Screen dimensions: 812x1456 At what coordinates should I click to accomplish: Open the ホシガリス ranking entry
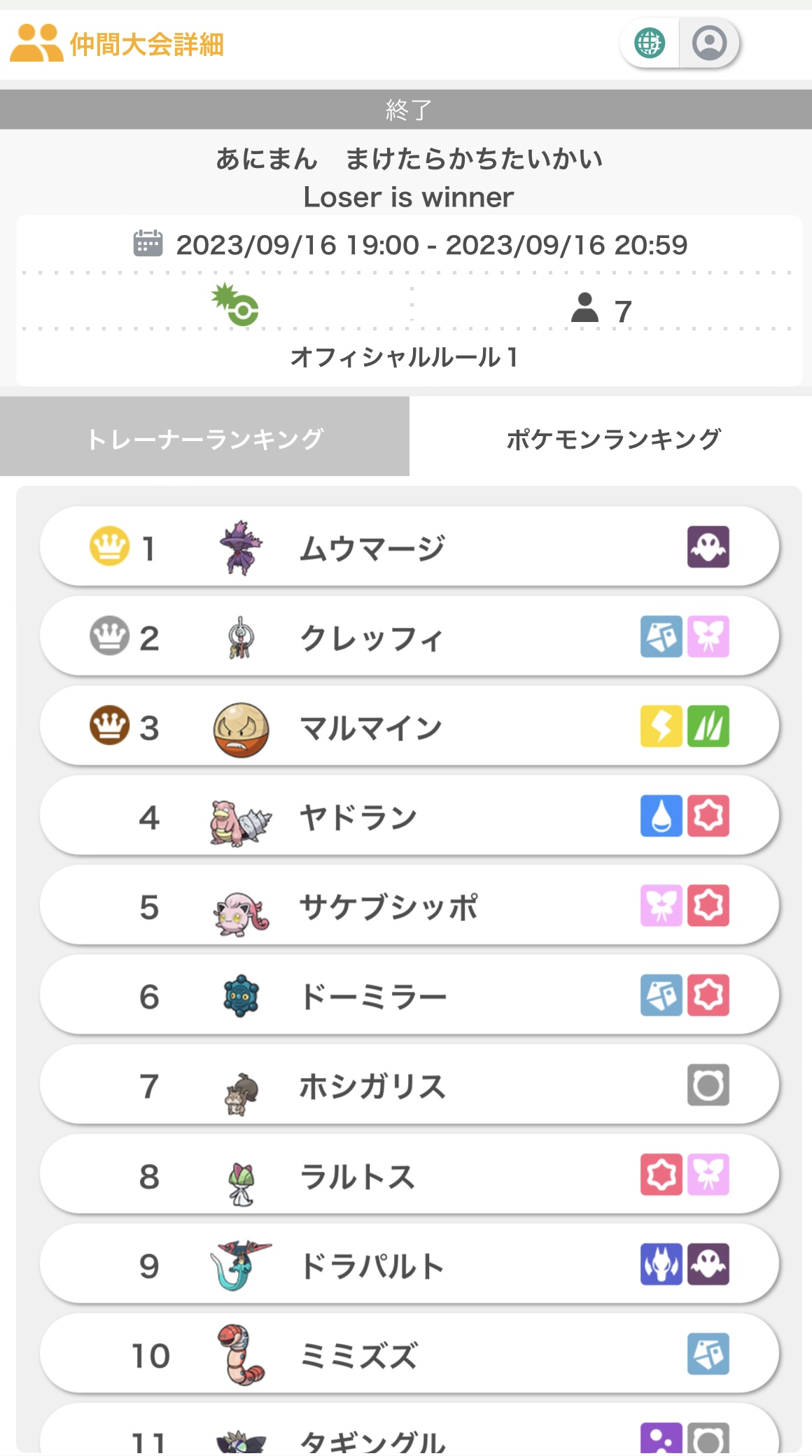[x=409, y=1085]
